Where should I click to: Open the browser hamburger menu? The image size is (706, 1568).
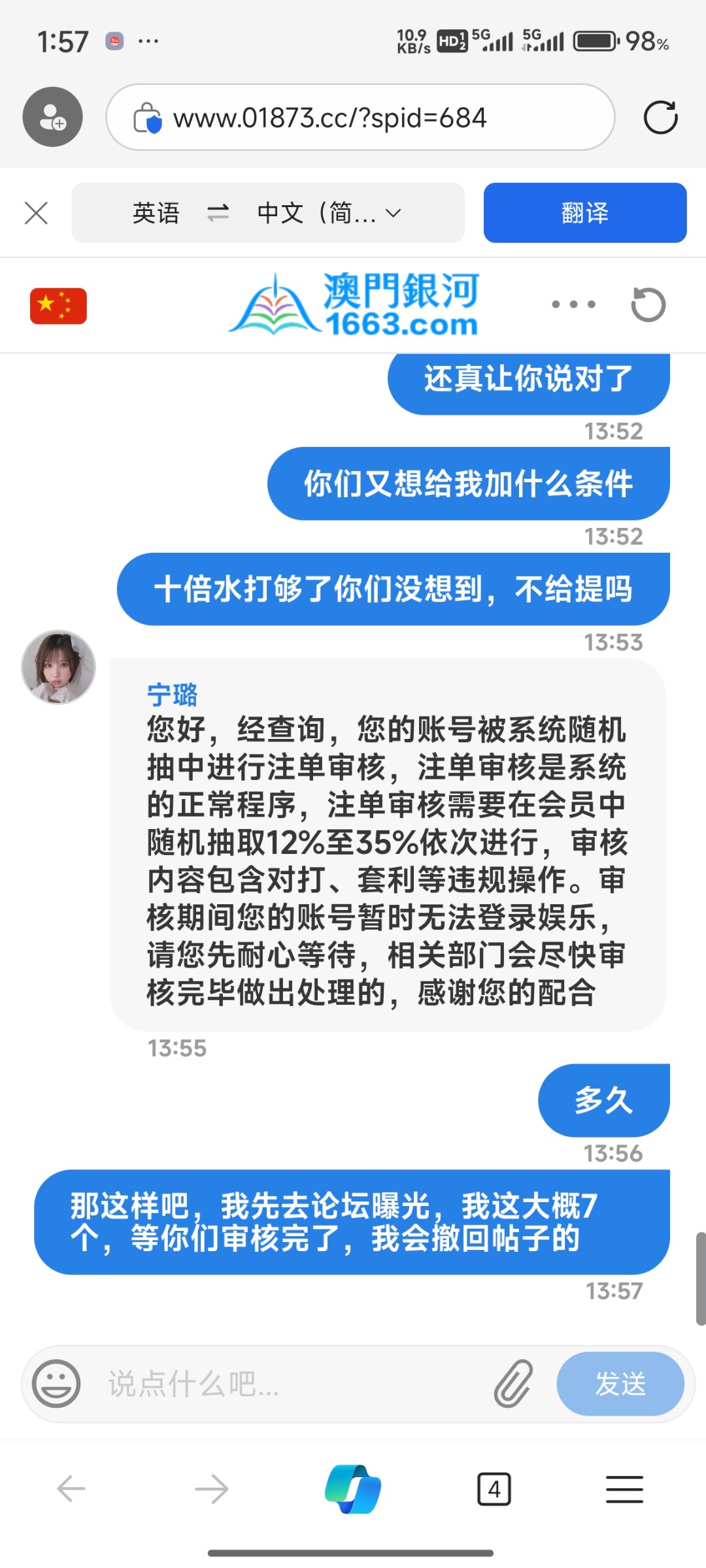pos(624,1489)
